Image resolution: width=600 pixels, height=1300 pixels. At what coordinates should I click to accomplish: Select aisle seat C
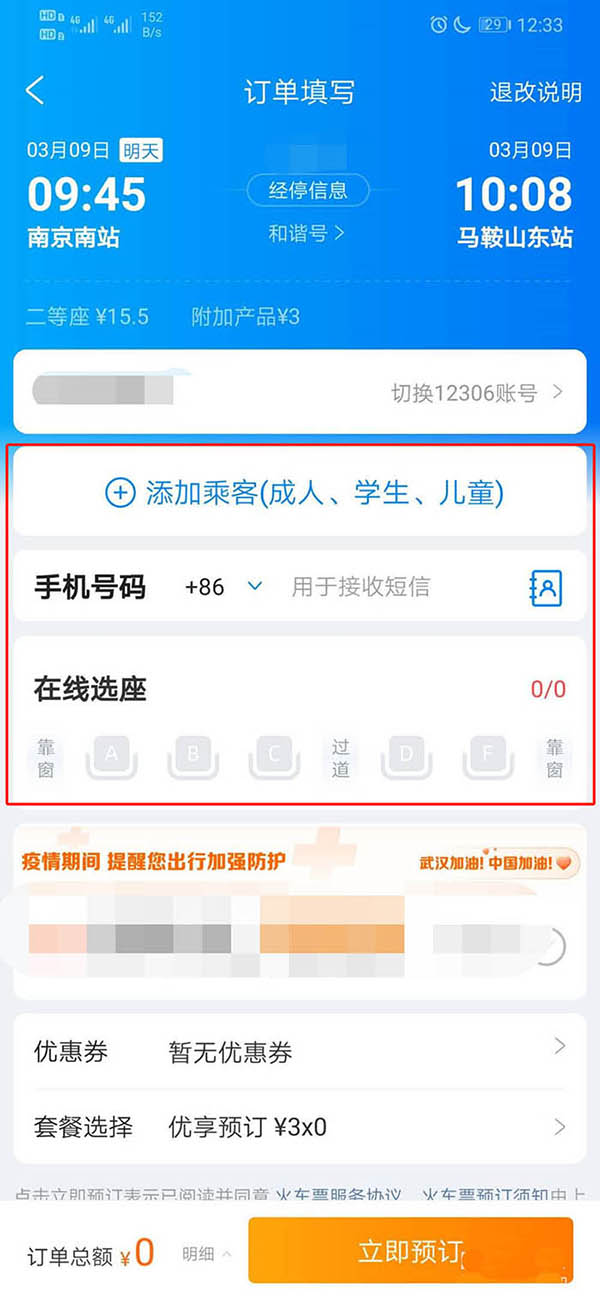point(274,756)
